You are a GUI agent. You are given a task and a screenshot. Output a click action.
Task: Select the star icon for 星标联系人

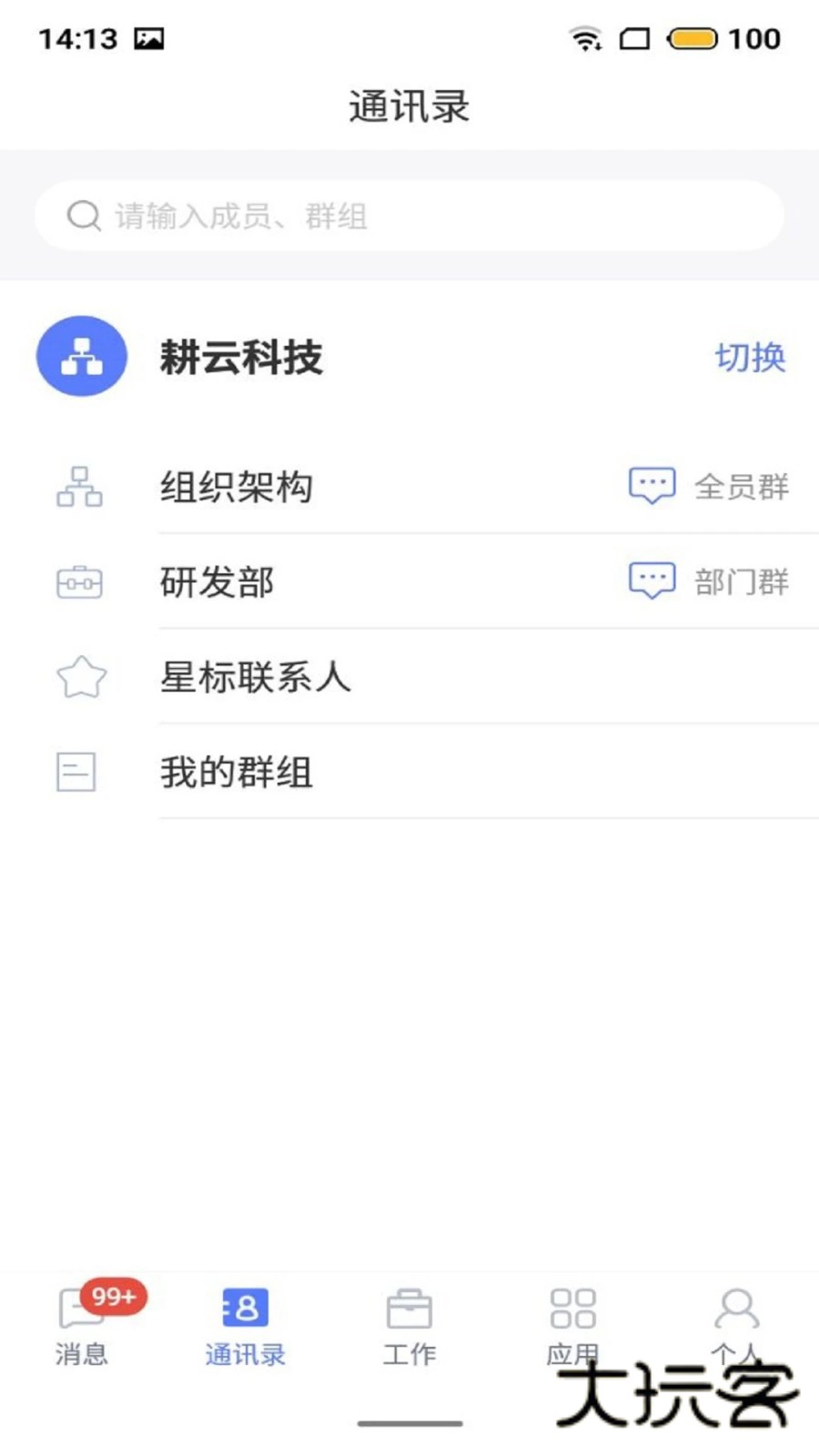coord(80,677)
